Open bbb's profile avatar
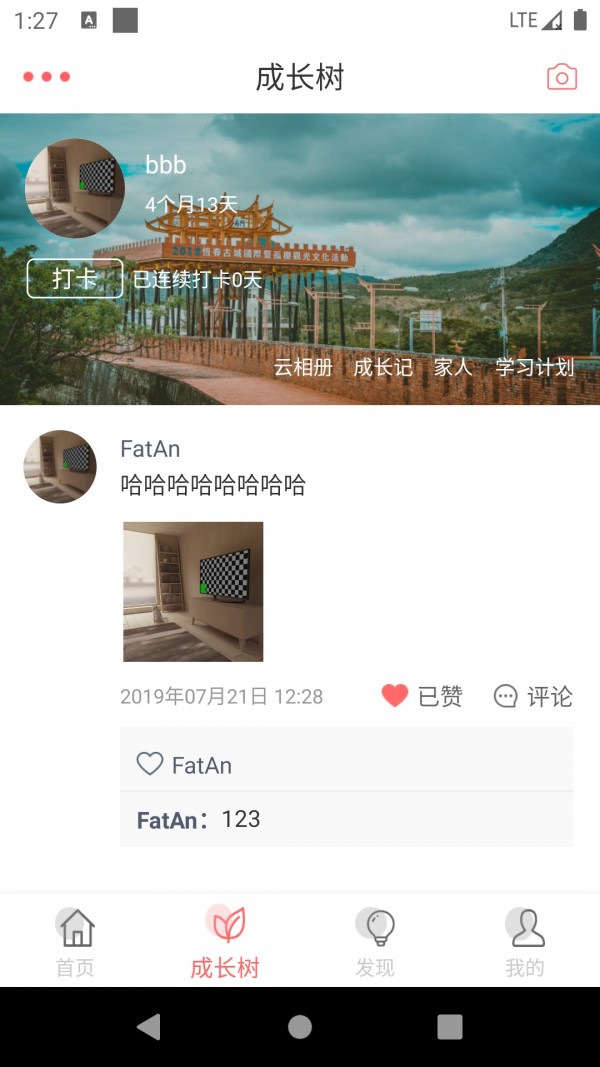This screenshot has width=600, height=1067. pos(75,188)
